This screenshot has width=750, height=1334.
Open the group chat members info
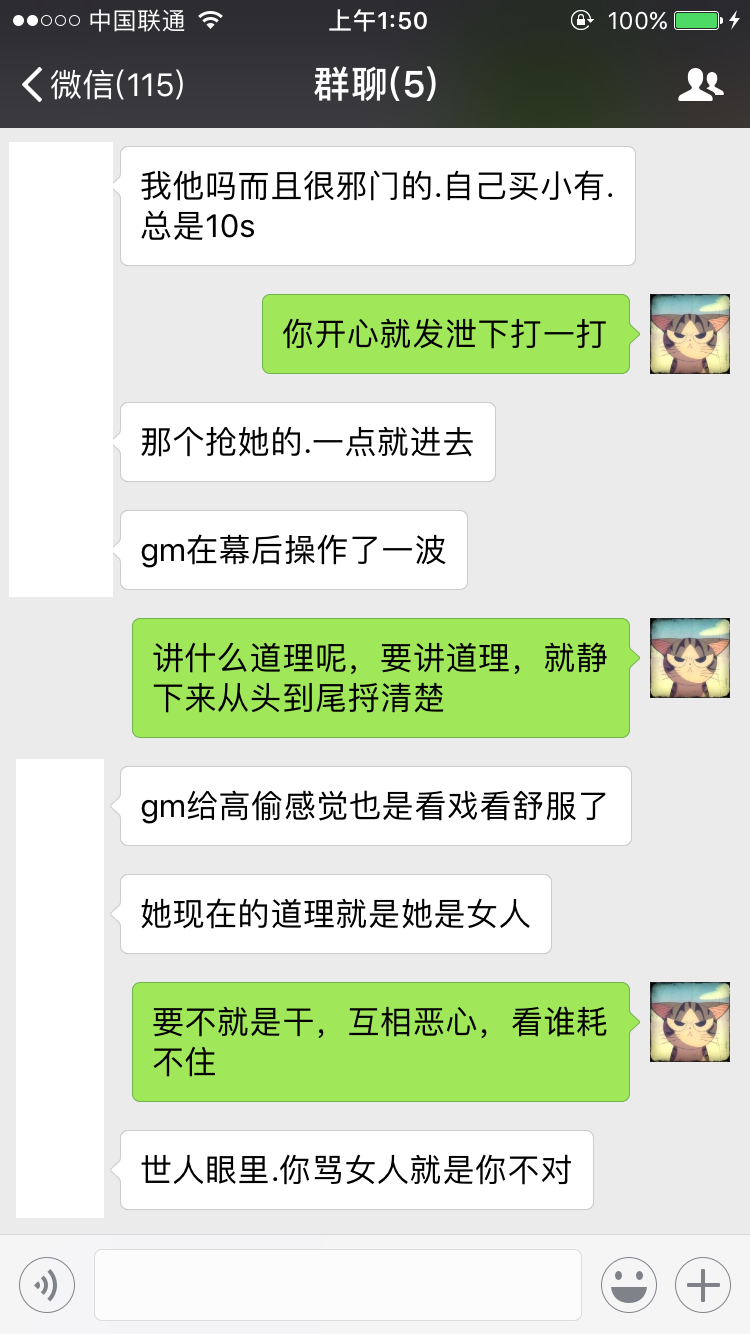pos(700,85)
